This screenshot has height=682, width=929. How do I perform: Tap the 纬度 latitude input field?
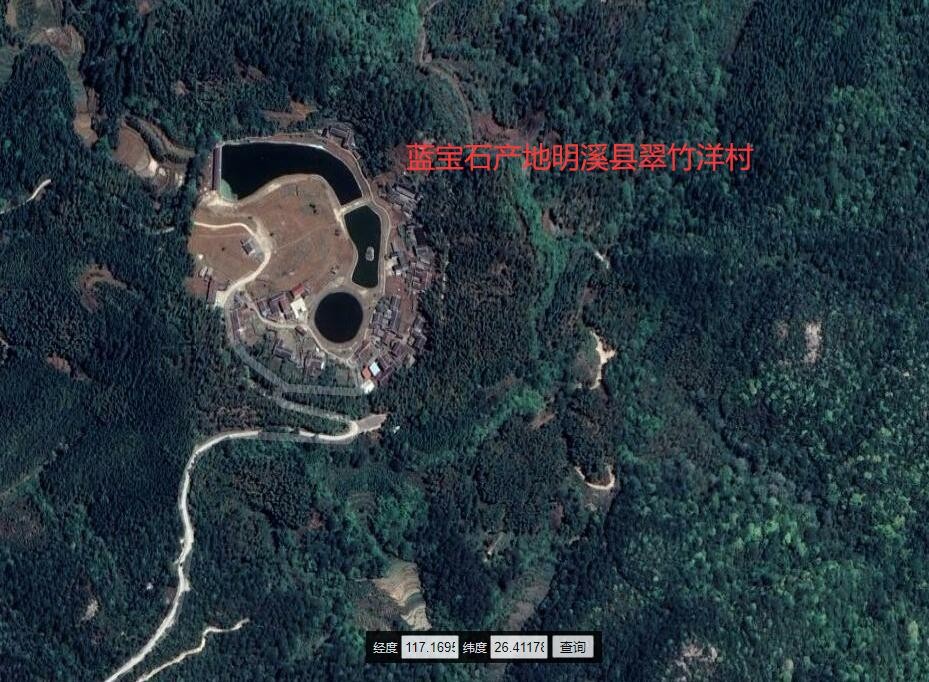(x=518, y=647)
